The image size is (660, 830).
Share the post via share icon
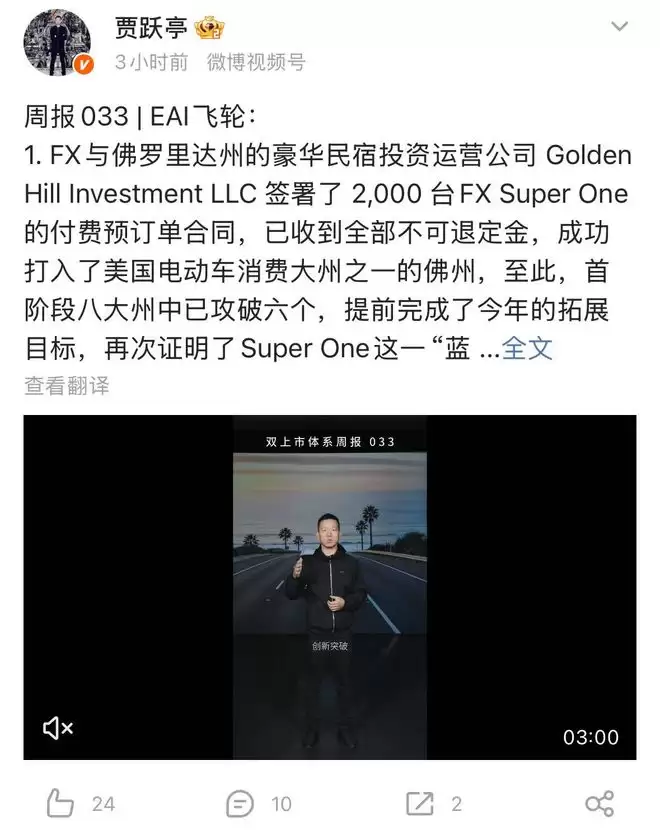(599, 802)
